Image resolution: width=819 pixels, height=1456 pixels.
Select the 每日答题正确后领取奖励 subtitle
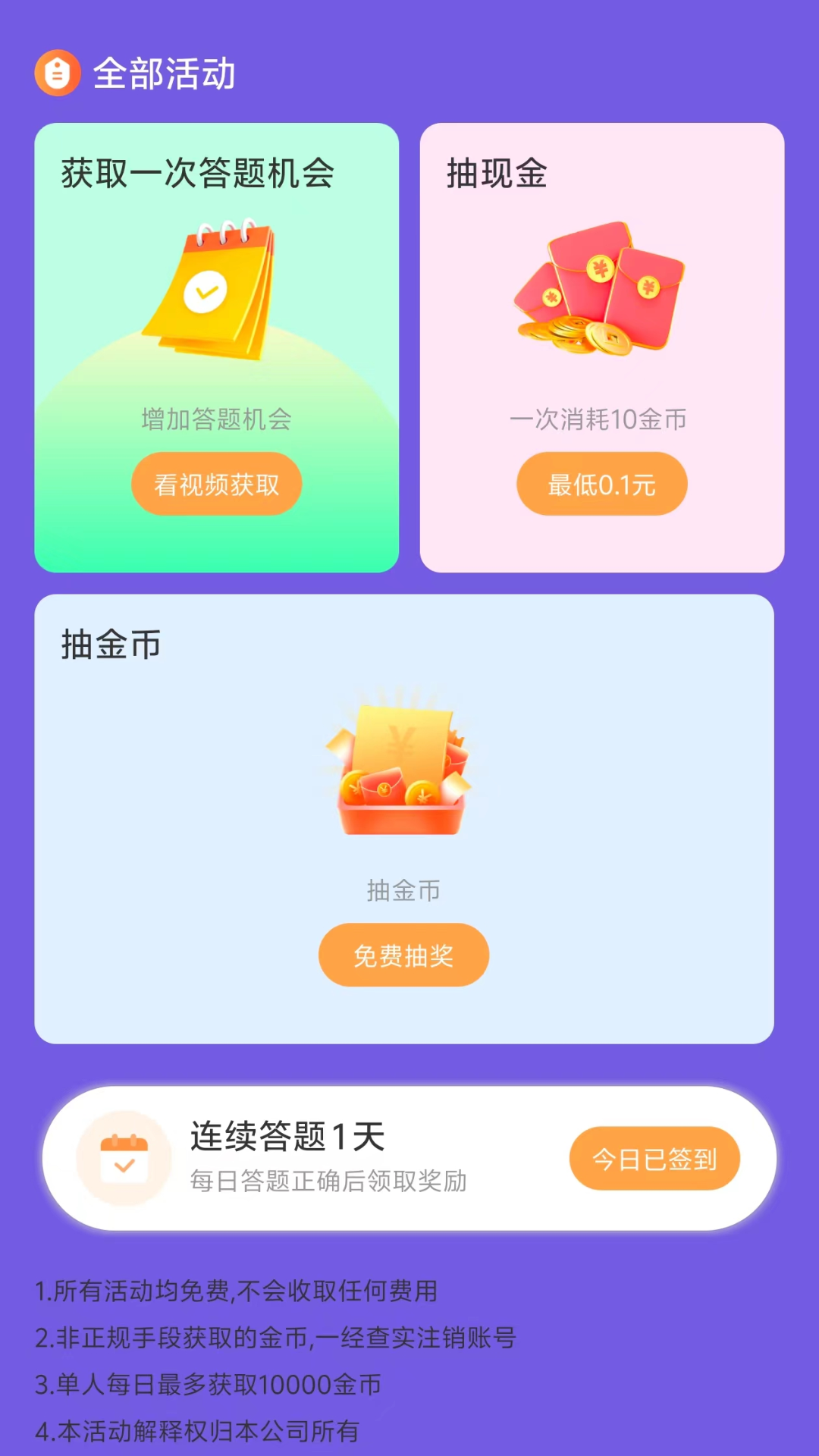pyautogui.click(x=328, y=1181)
